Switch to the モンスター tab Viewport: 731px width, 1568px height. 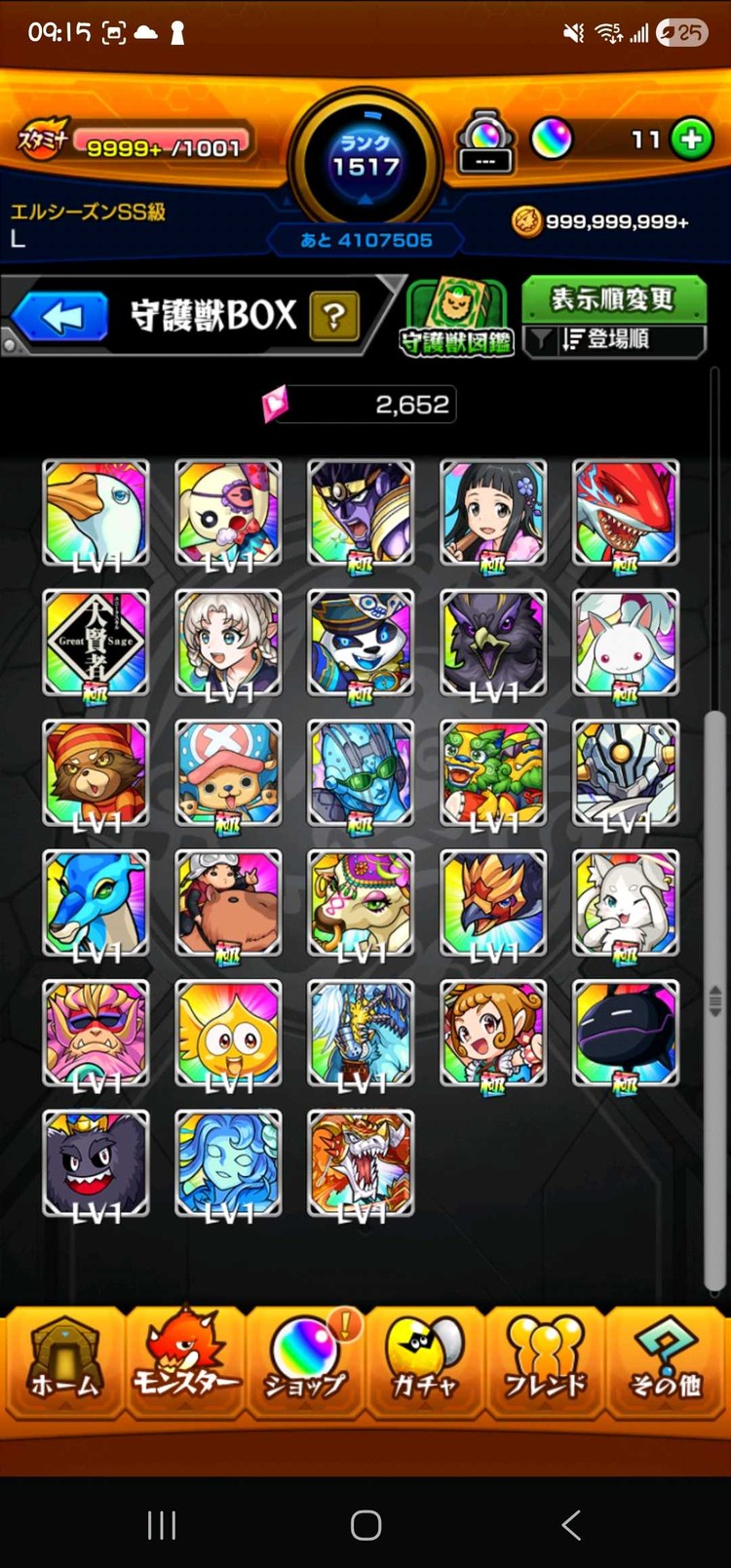click(185, 1363)
